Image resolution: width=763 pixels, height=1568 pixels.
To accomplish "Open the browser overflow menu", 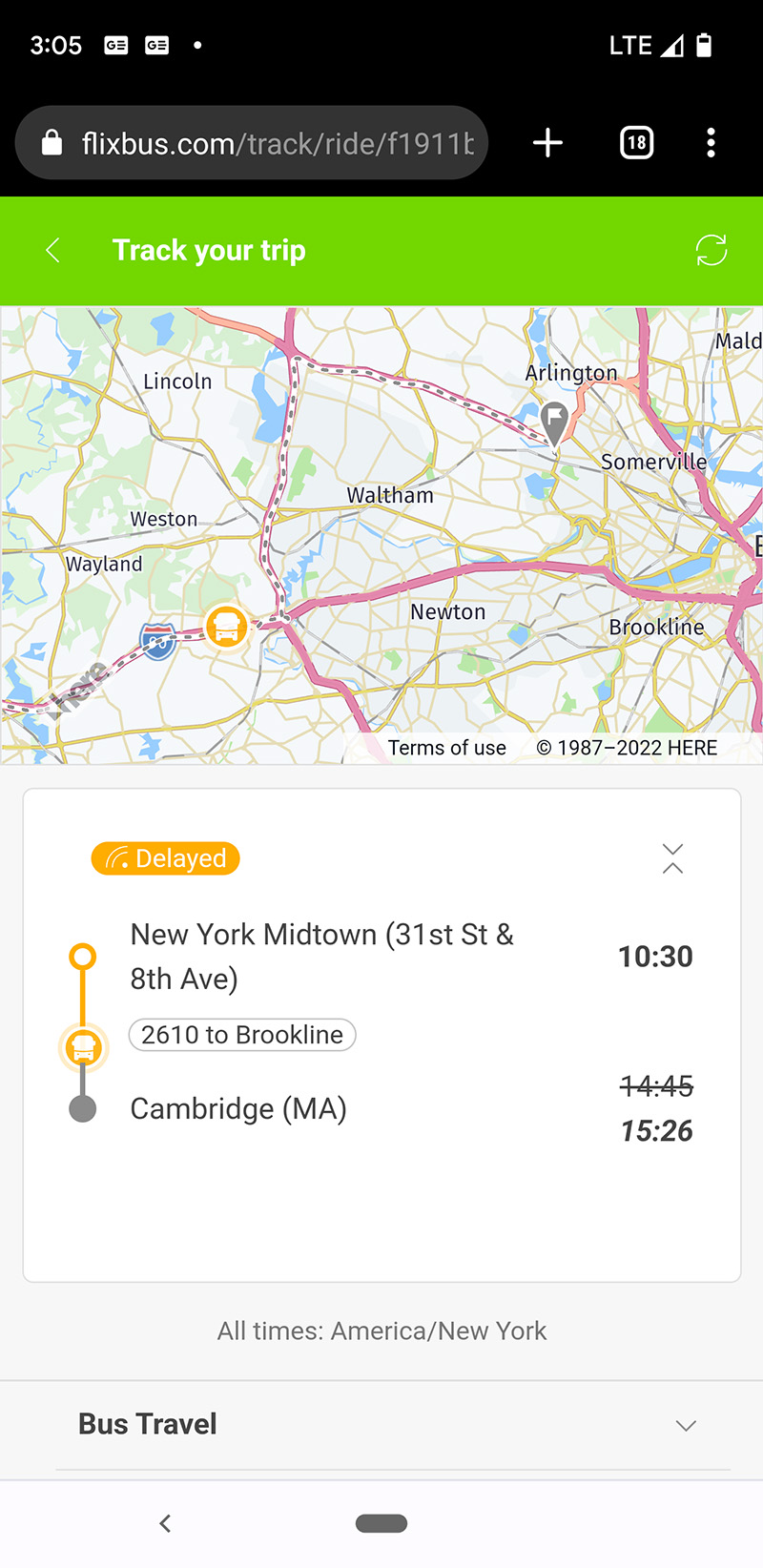I will [711, 143].
